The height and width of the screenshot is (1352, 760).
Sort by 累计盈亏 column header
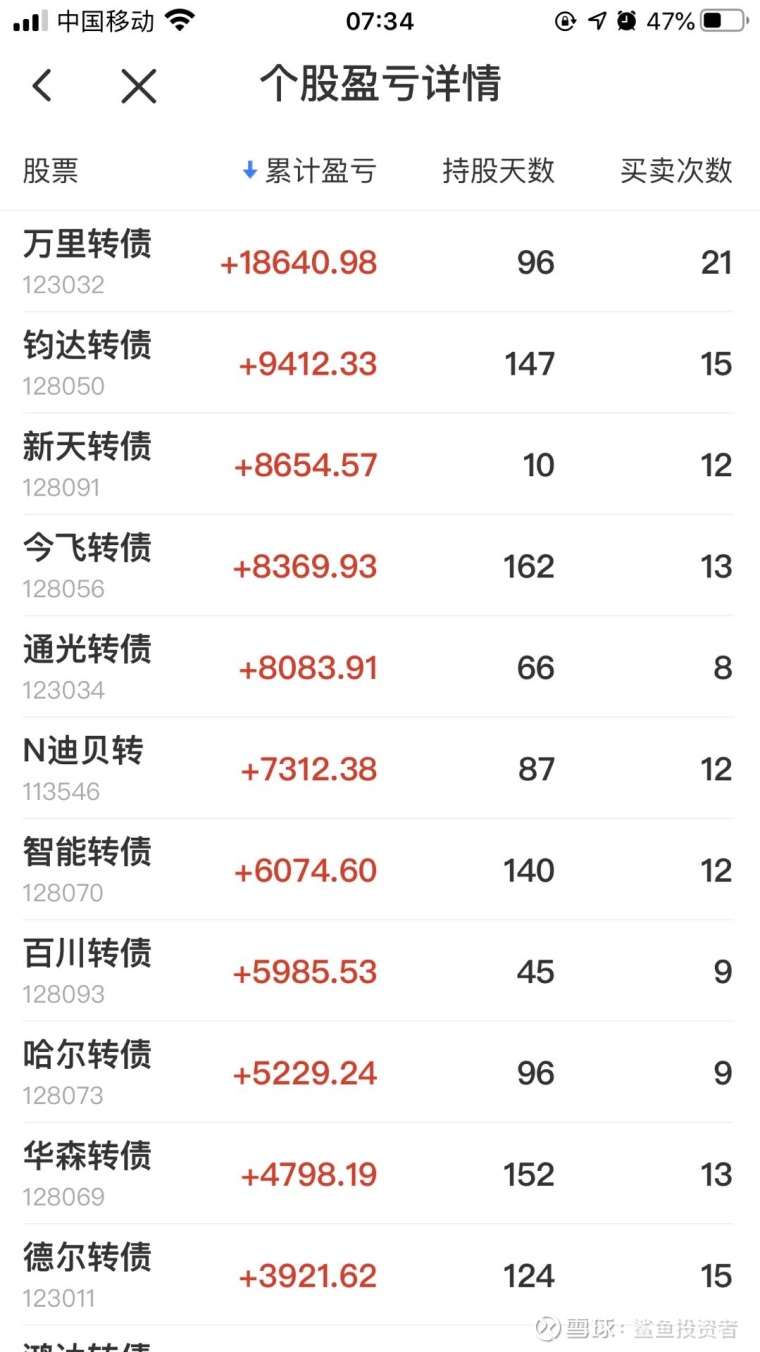(x=309, y=171)
